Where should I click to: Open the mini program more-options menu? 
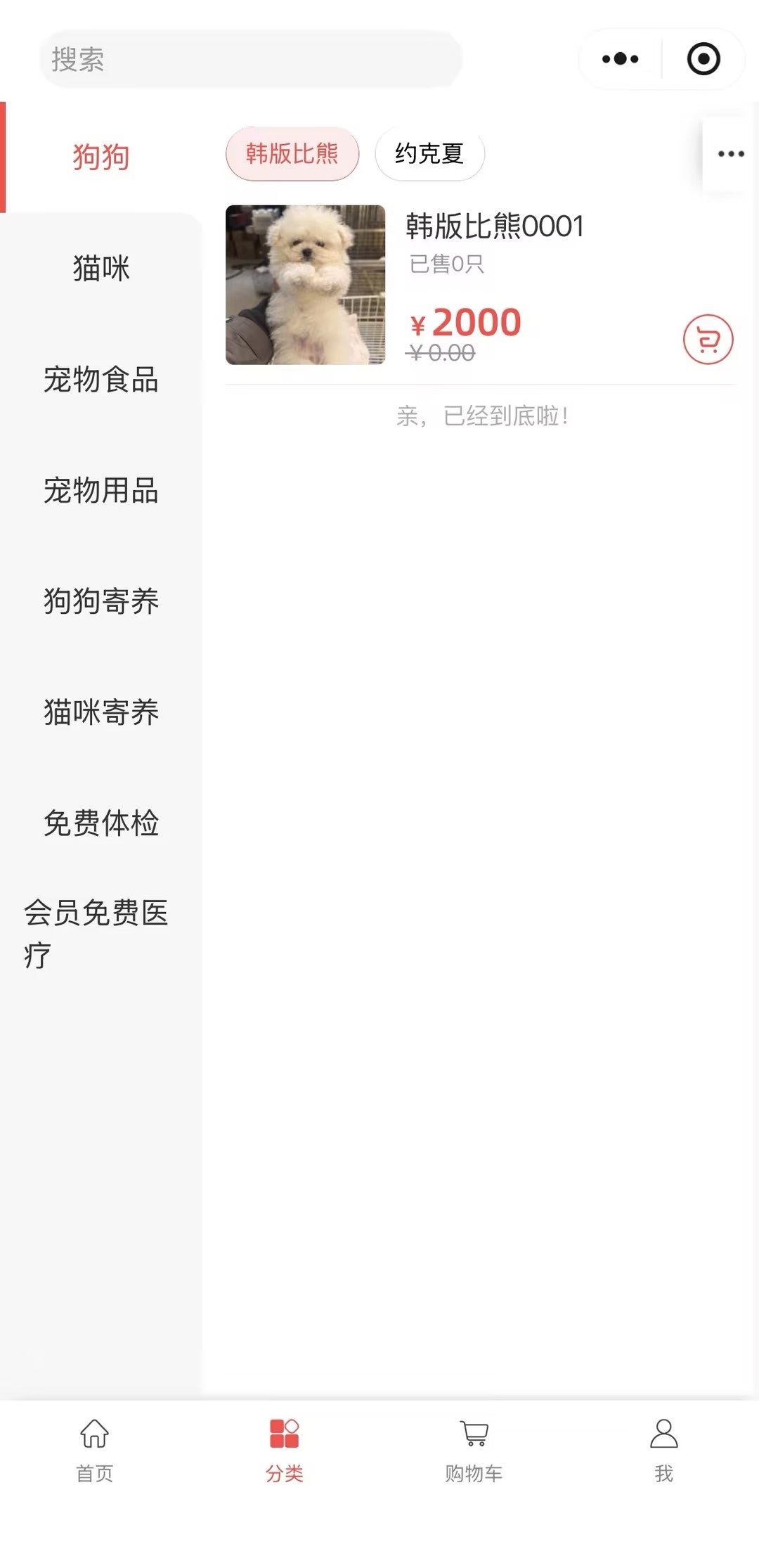click(620, 59)
